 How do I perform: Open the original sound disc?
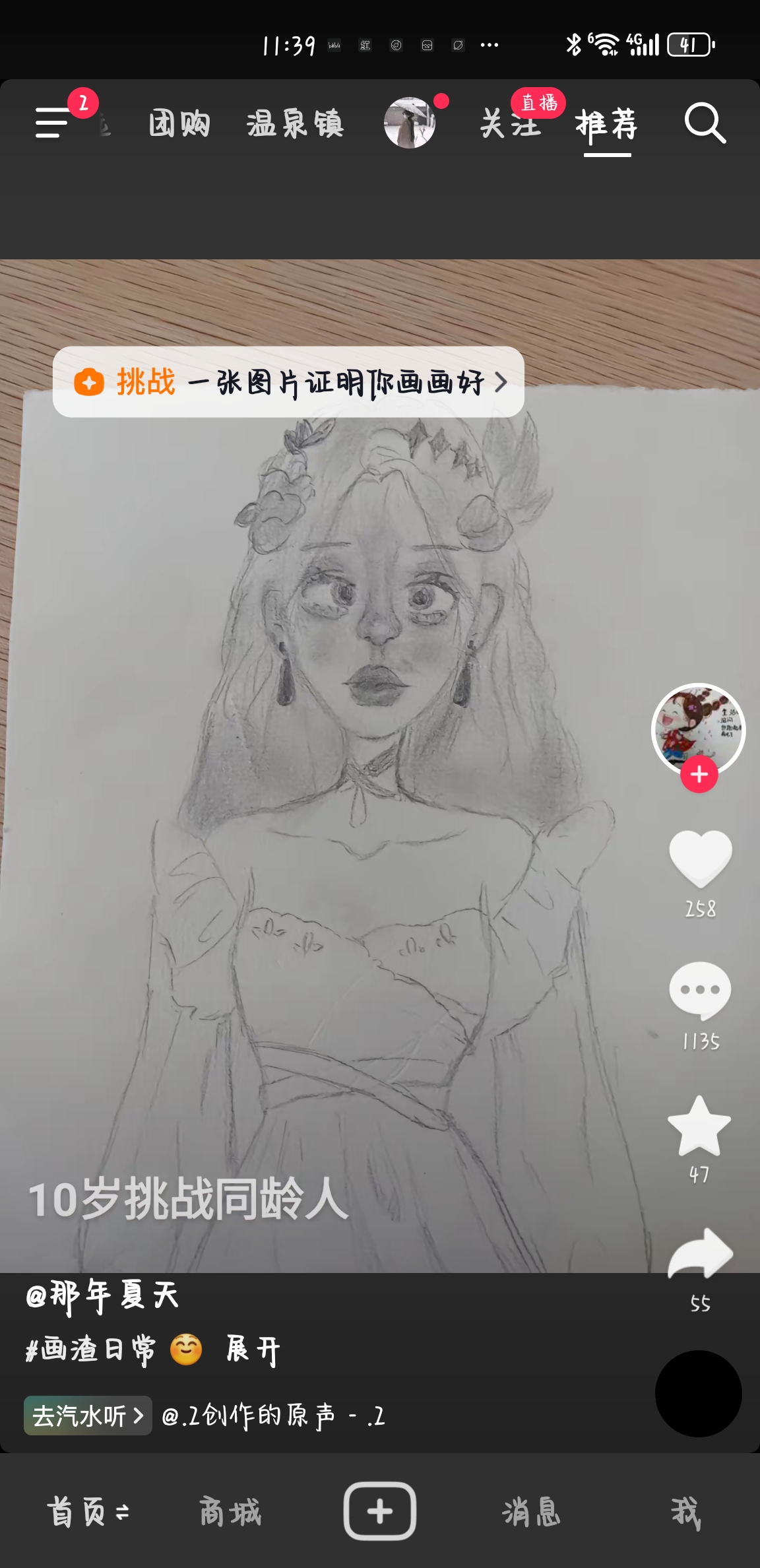point(698,1393)
